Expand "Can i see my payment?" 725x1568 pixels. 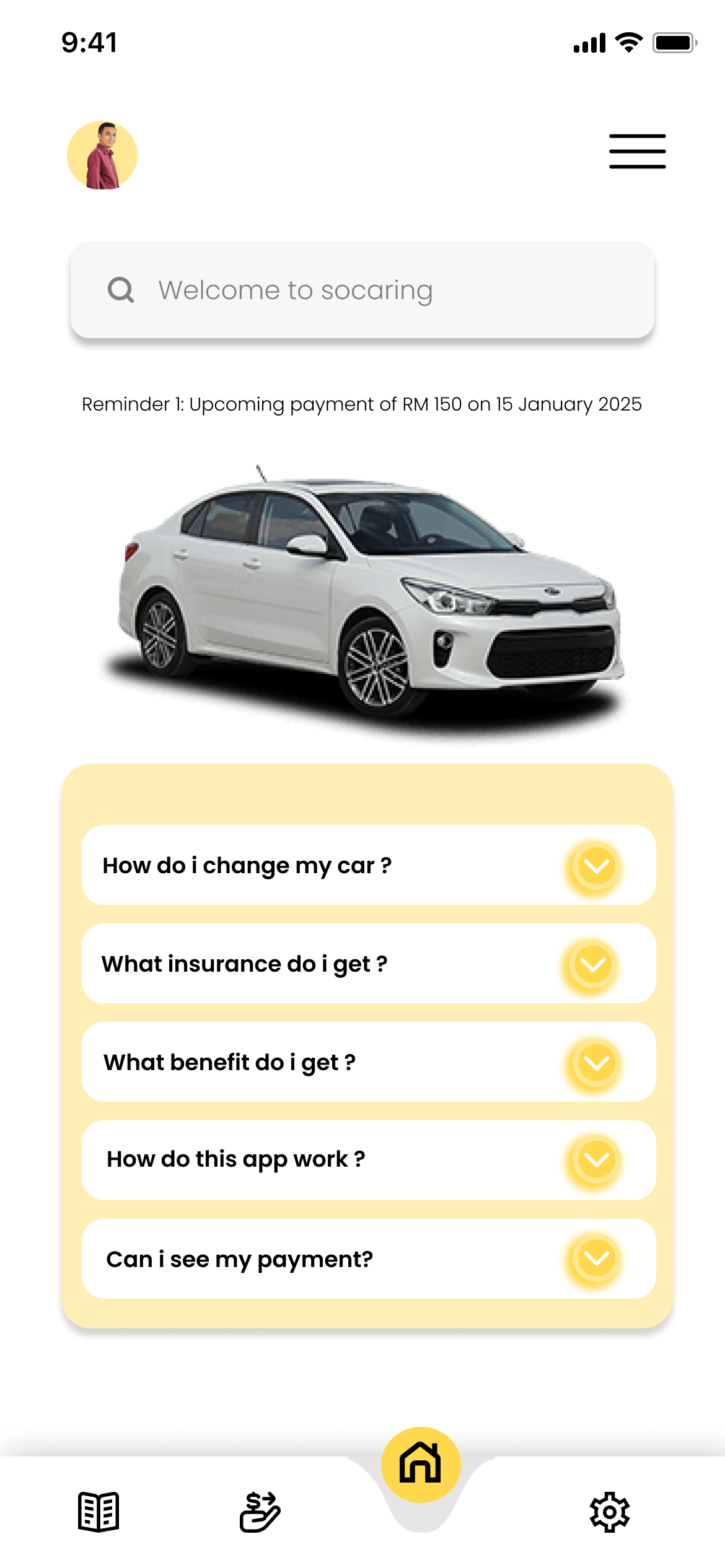[x=595, y=1258]
